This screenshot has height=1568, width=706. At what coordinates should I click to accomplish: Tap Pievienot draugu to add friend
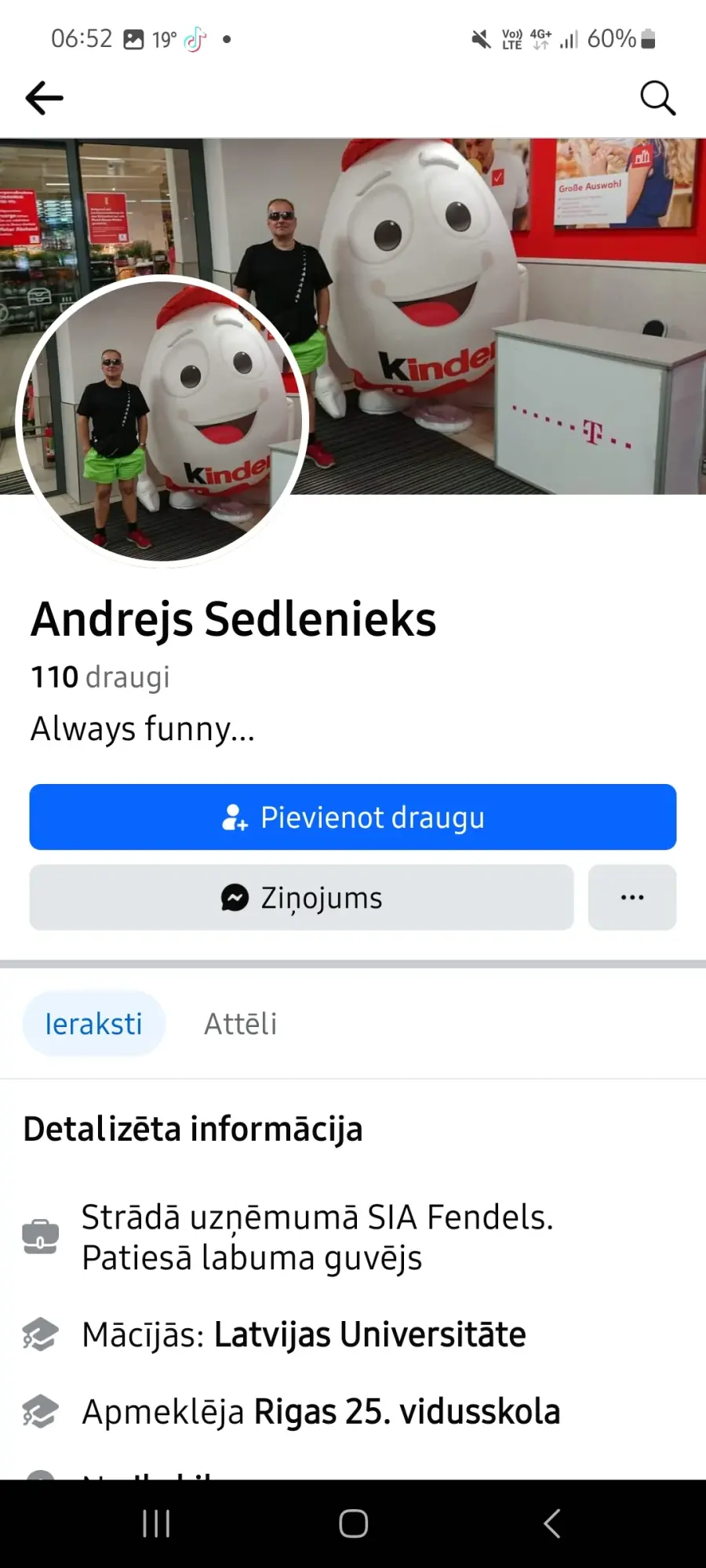(353, 817)
